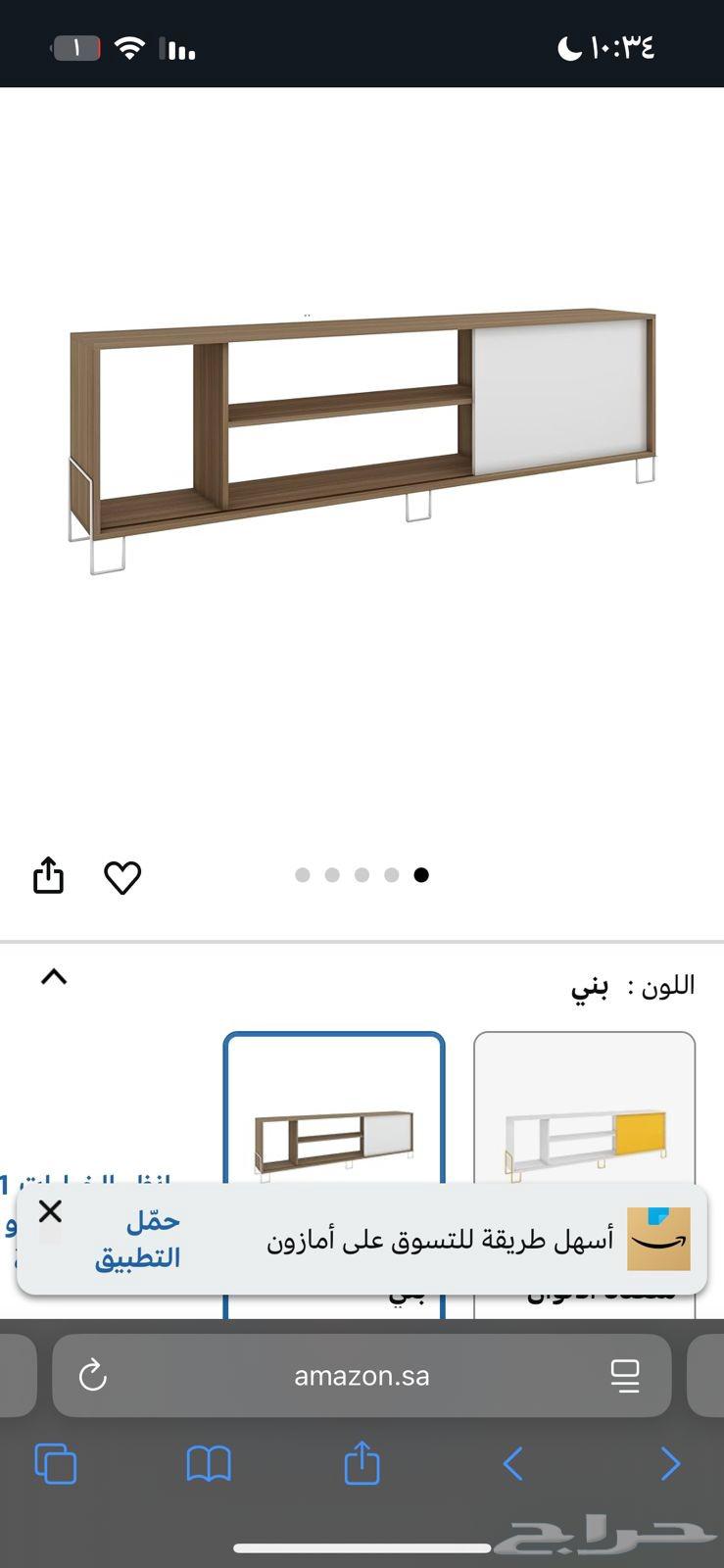Open Safari bookmarks with the book icon
Image resolution: width=724 pixels, height=1568 pixels.
[208, 1463]
